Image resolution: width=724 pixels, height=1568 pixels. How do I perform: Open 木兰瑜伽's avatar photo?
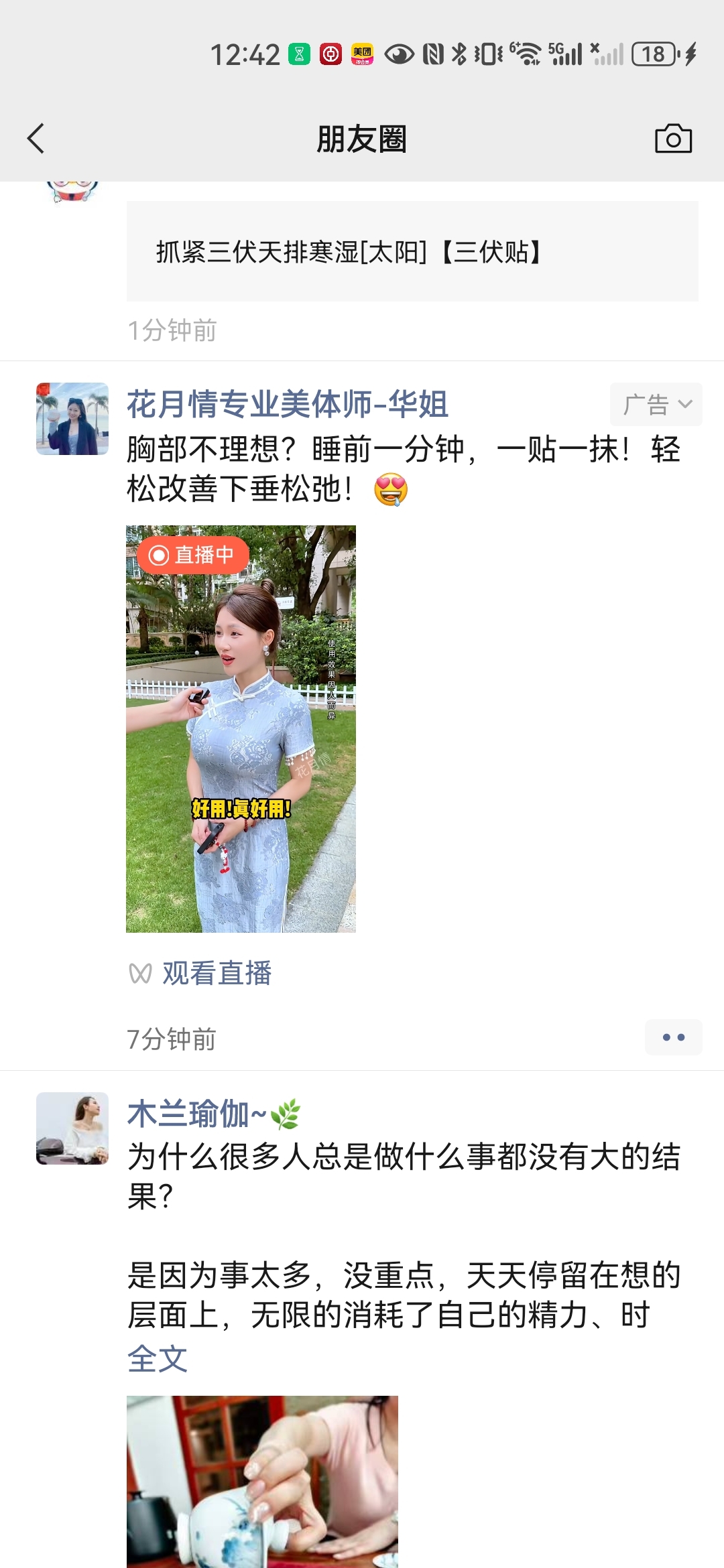(x=72, y=1128)
